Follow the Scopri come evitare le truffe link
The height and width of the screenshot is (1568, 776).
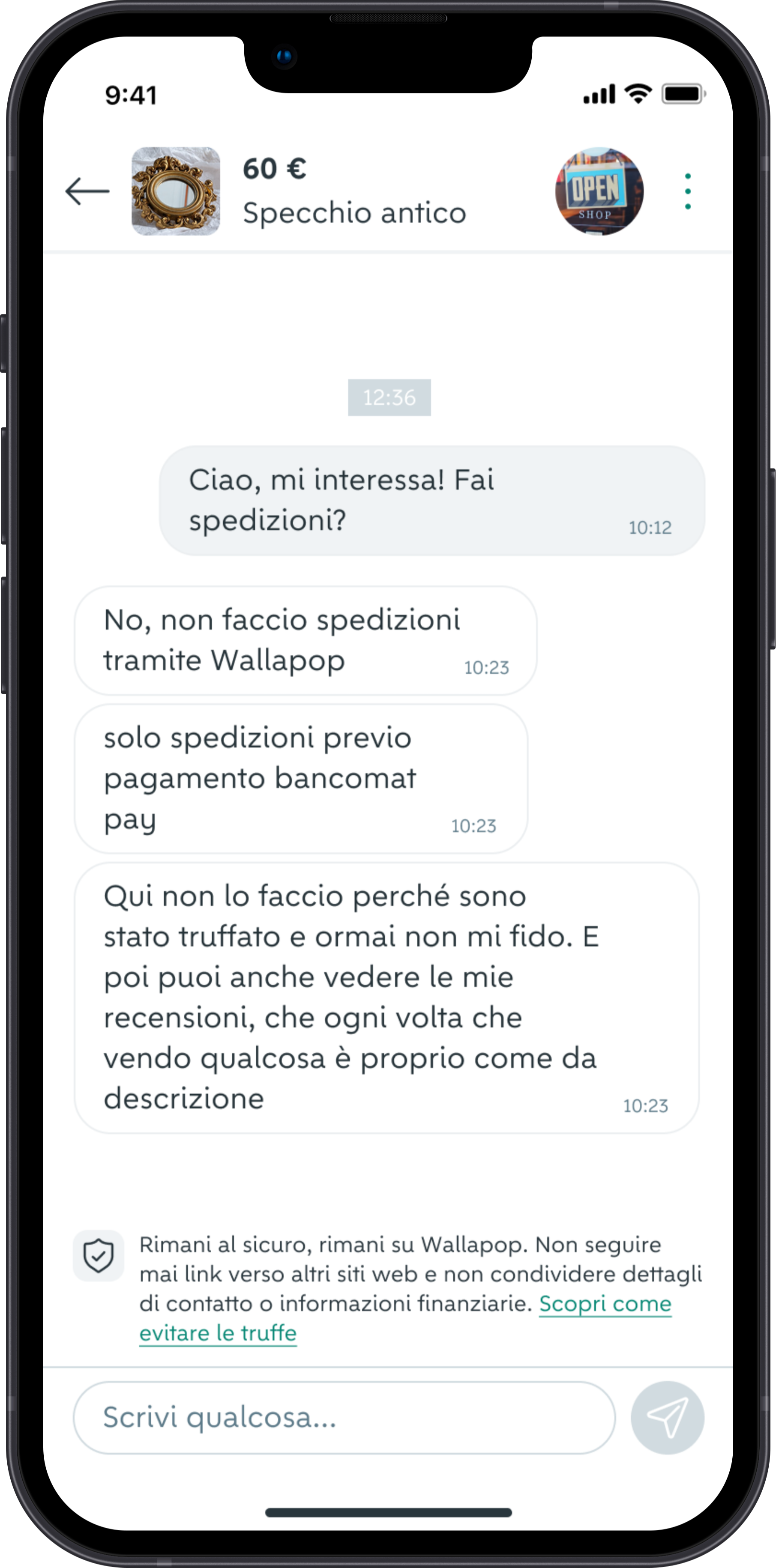pos(405,1318)
